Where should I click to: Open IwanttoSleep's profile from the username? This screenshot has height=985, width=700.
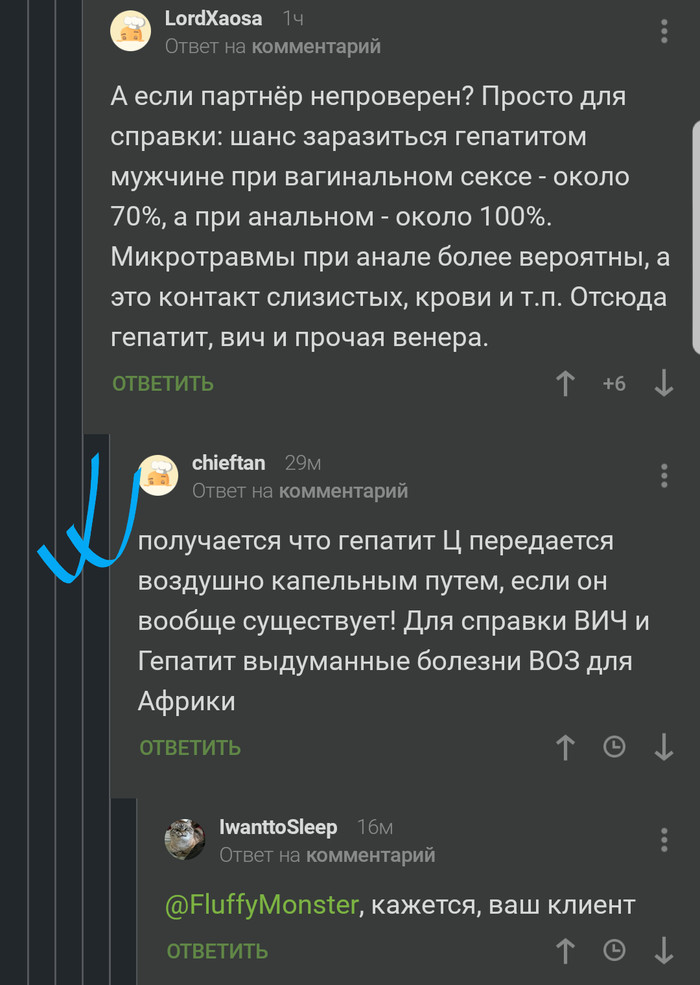(278, 827)
